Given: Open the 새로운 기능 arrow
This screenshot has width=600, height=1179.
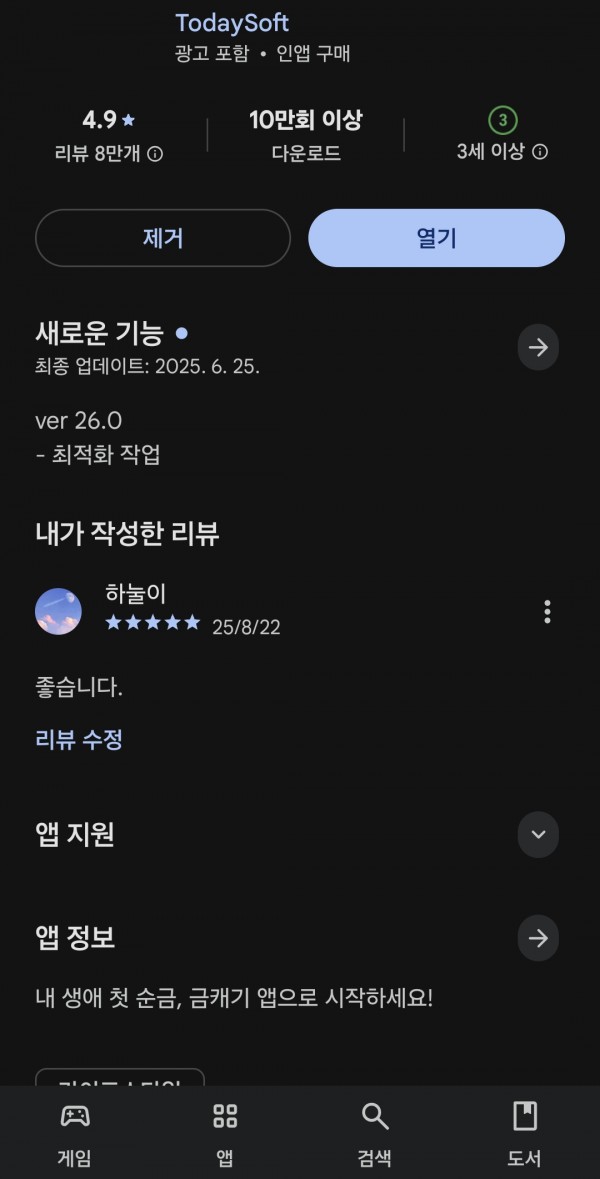Looking at the screenshot, I should click(x=538, y=347).
